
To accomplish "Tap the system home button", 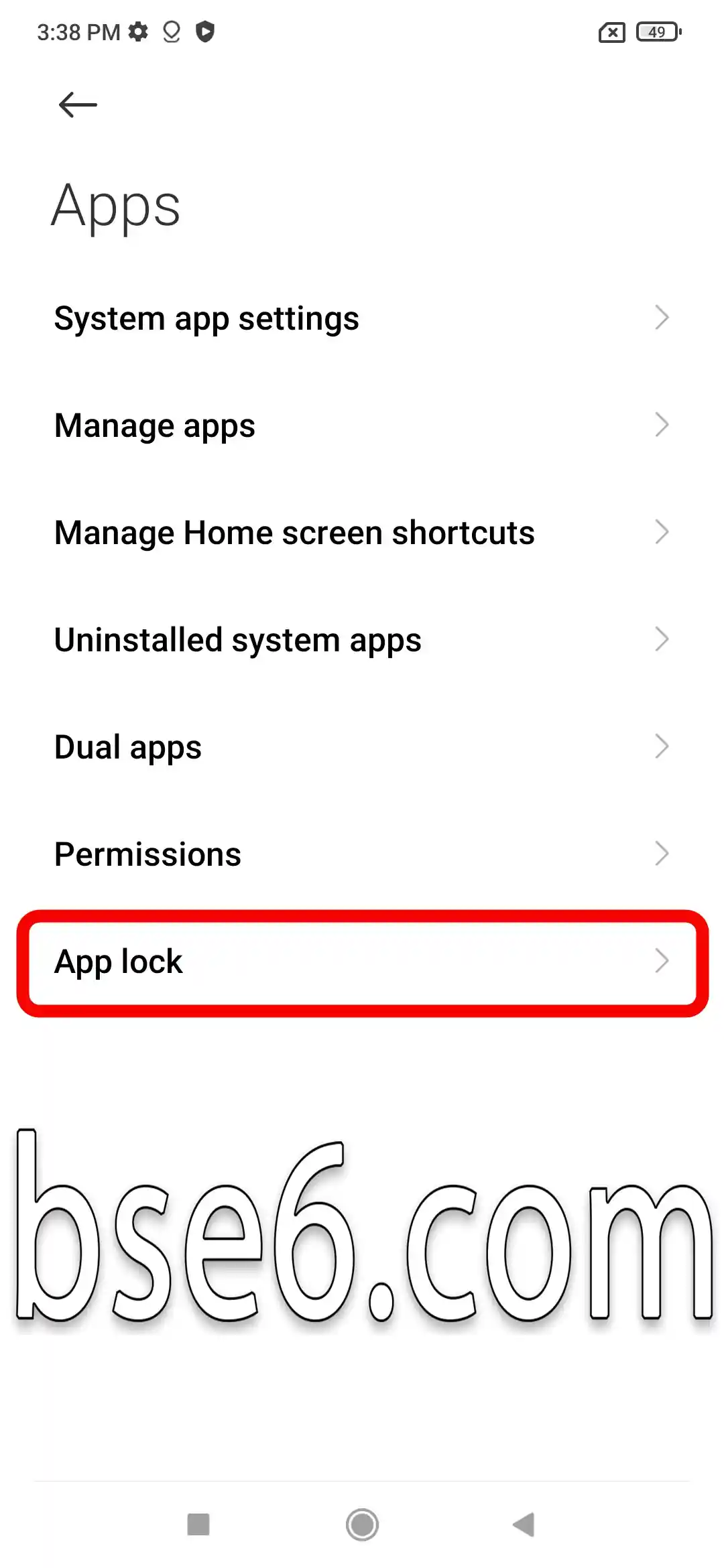I will point(362,1525).
